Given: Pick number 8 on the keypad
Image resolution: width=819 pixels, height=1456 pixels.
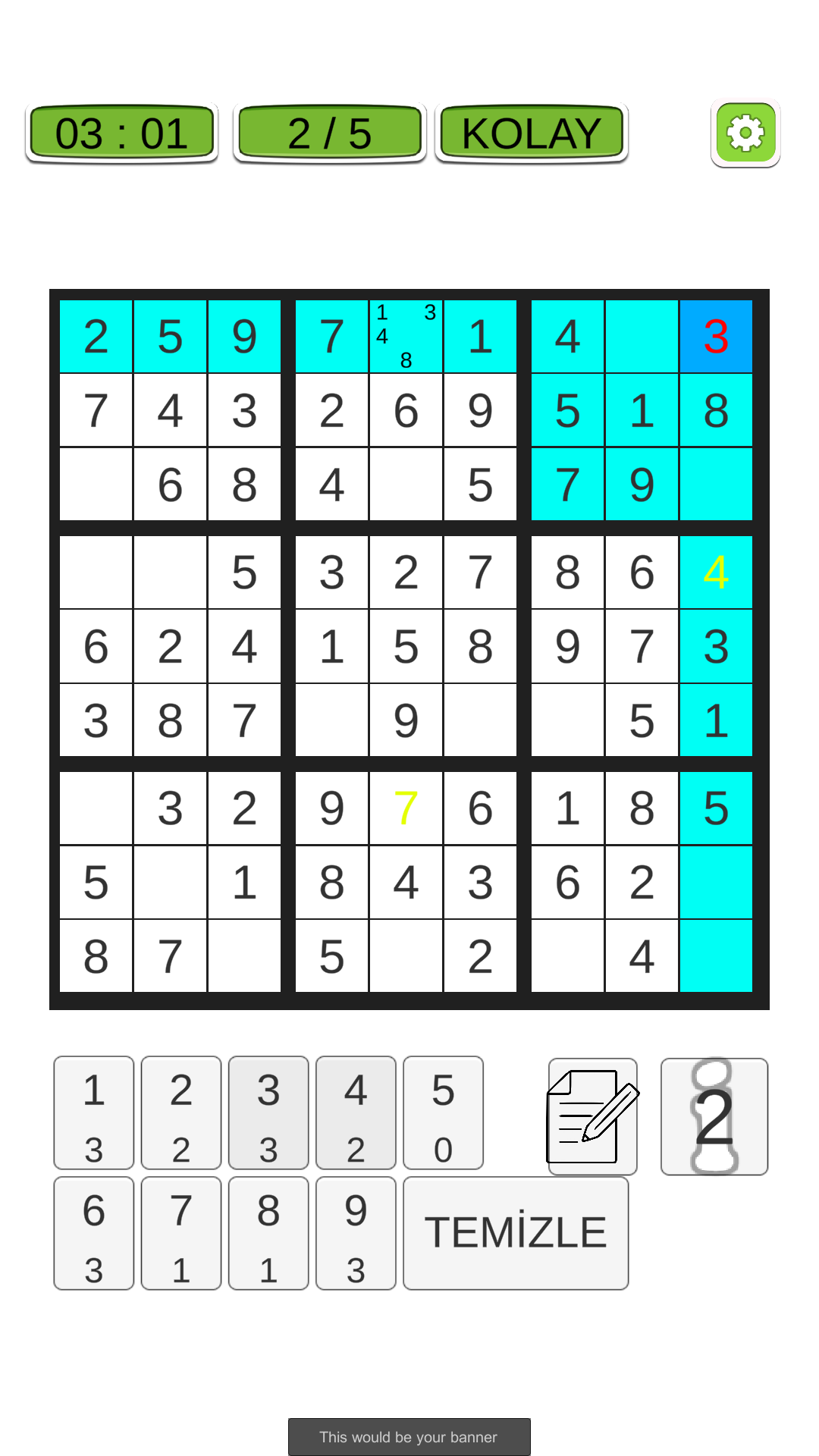Looking at the screenshot, I should click(x=268, y=1233).
